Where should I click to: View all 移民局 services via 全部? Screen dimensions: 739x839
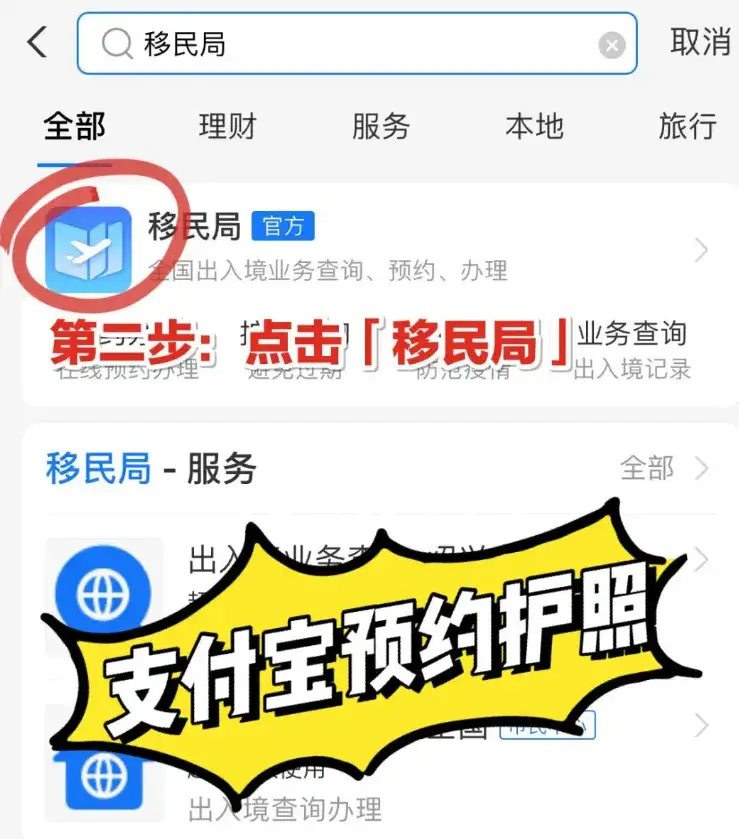(x=662, y=468)
